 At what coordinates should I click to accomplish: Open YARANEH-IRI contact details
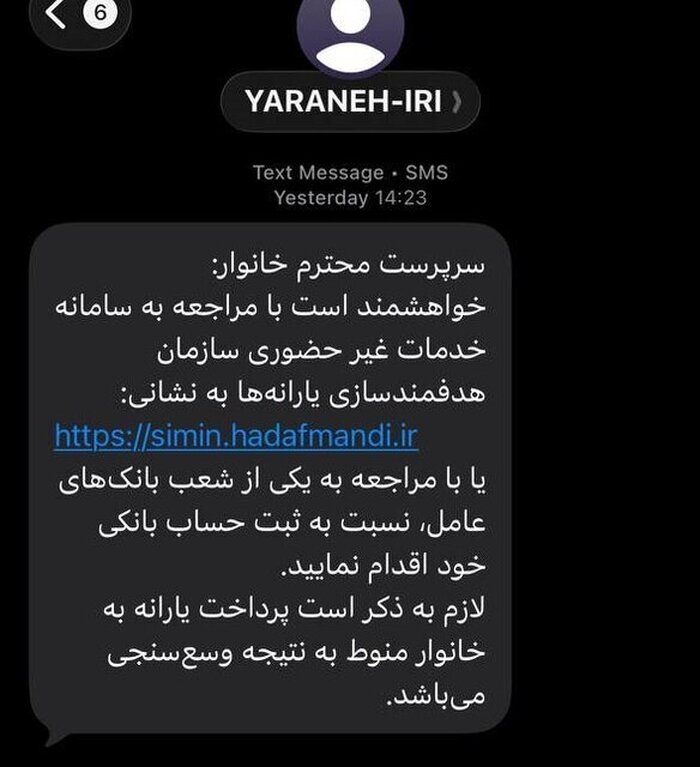(x=350, y=101)
